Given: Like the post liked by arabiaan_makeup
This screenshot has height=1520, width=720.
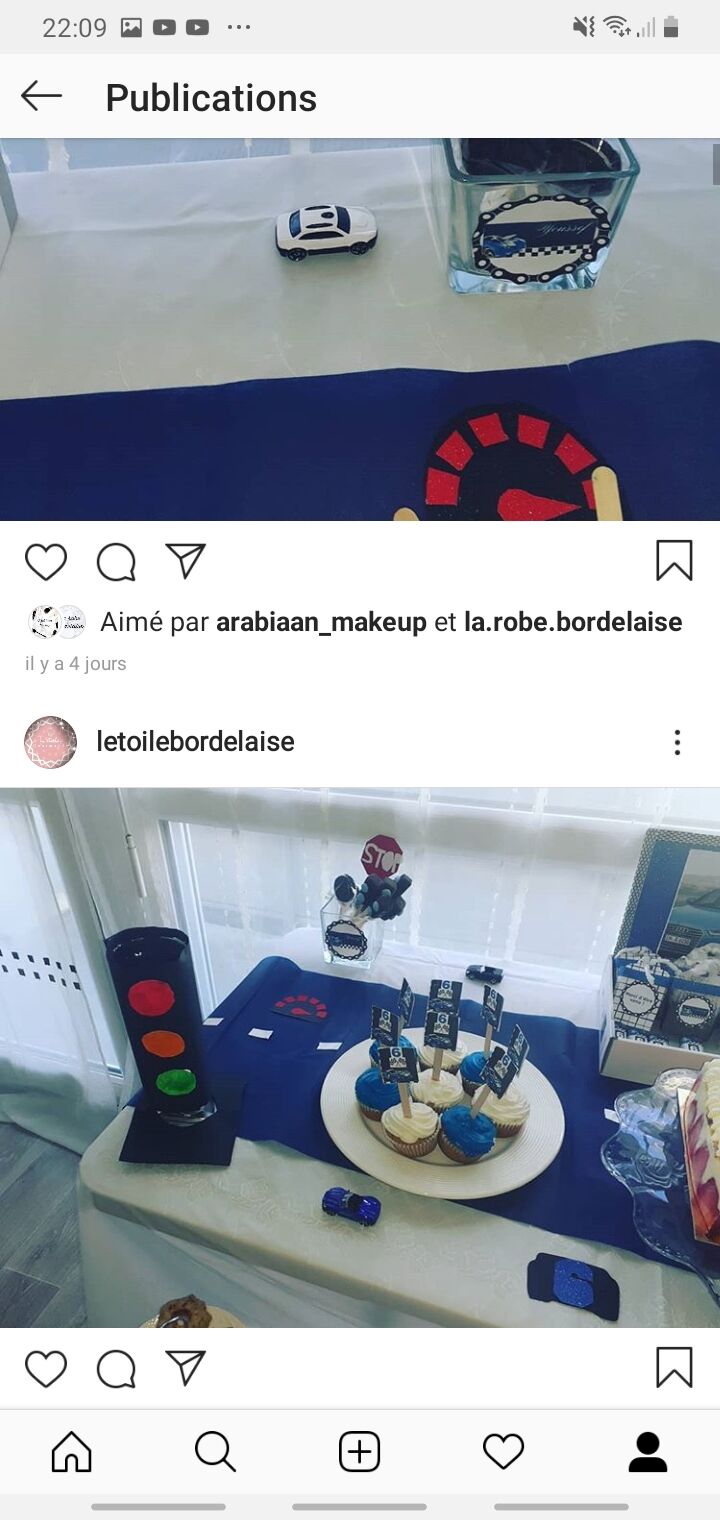Looking at the screenshot, I should tap(46, 562).
